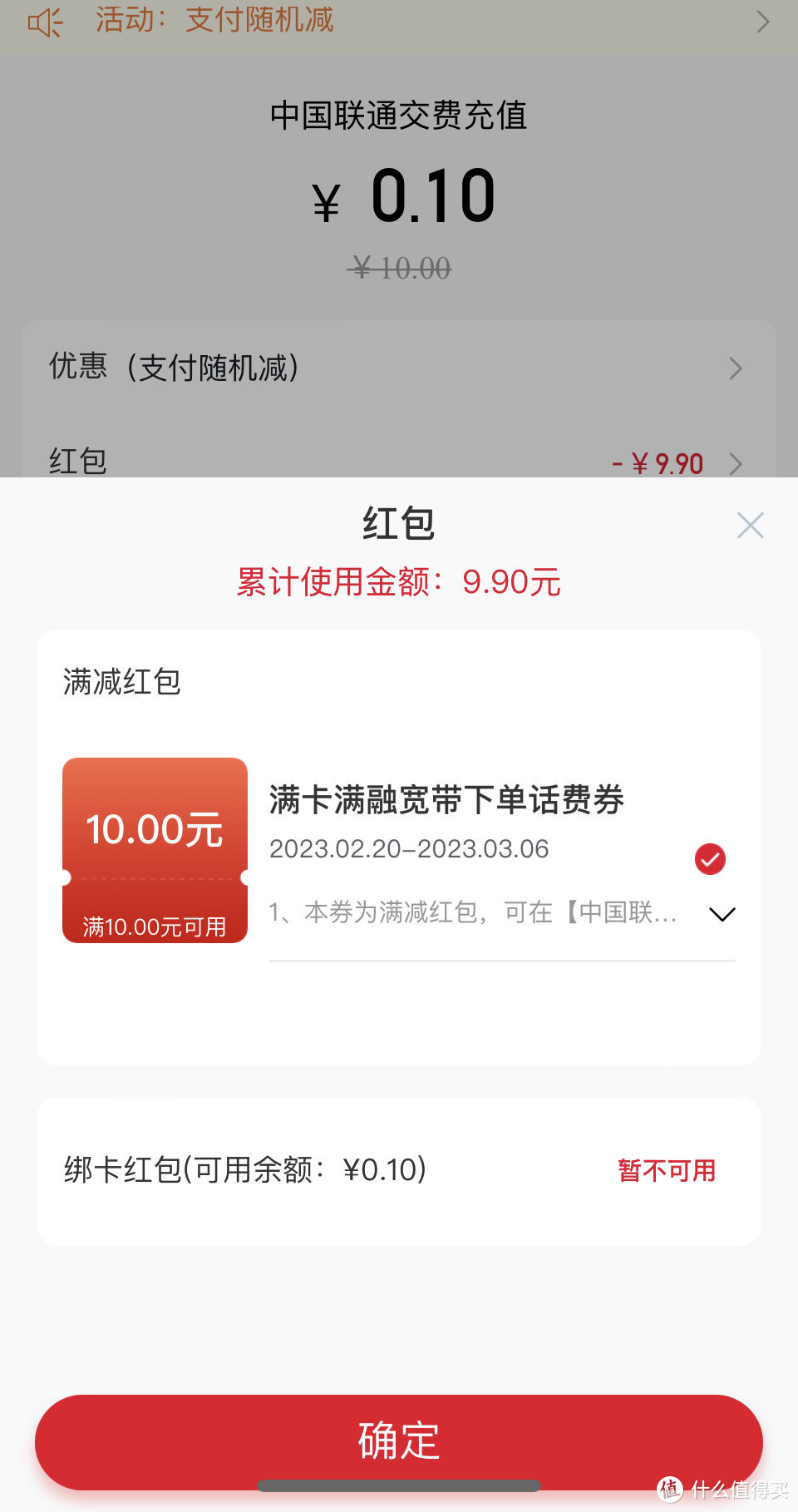
Task: Expand the 红包 row showing -¥9.90
Action: (x=735, y=463)
